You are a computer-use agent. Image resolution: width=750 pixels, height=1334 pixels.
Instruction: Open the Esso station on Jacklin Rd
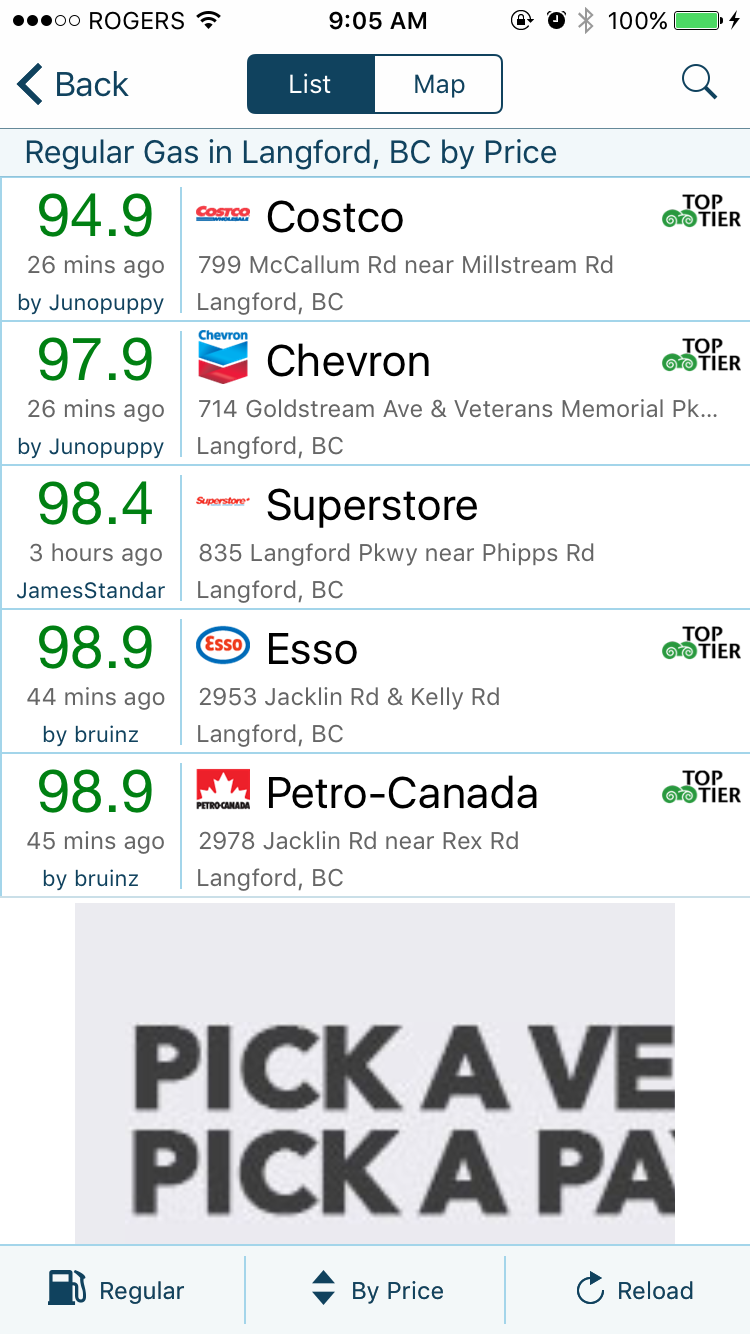(x=375, y=681)
